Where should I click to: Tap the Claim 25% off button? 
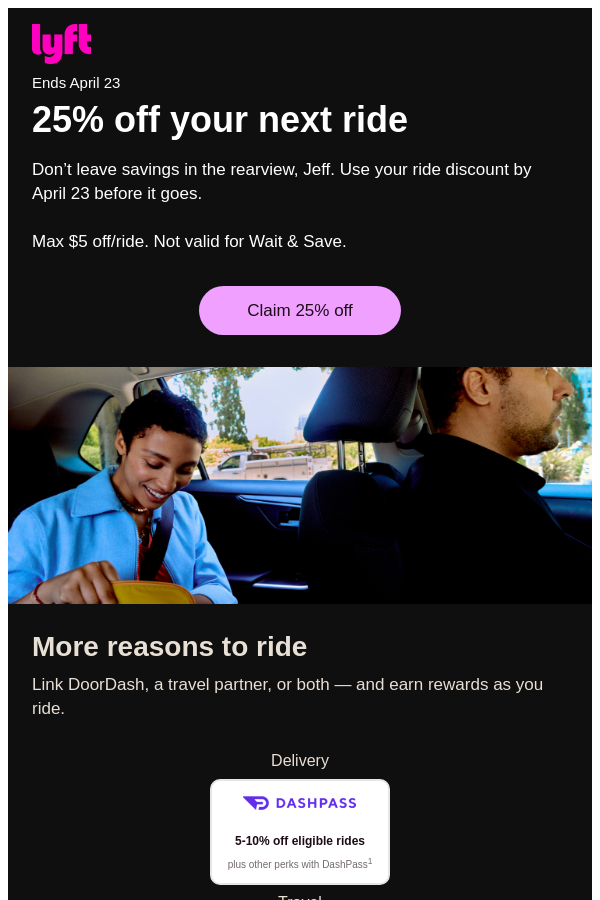point(300,310)
